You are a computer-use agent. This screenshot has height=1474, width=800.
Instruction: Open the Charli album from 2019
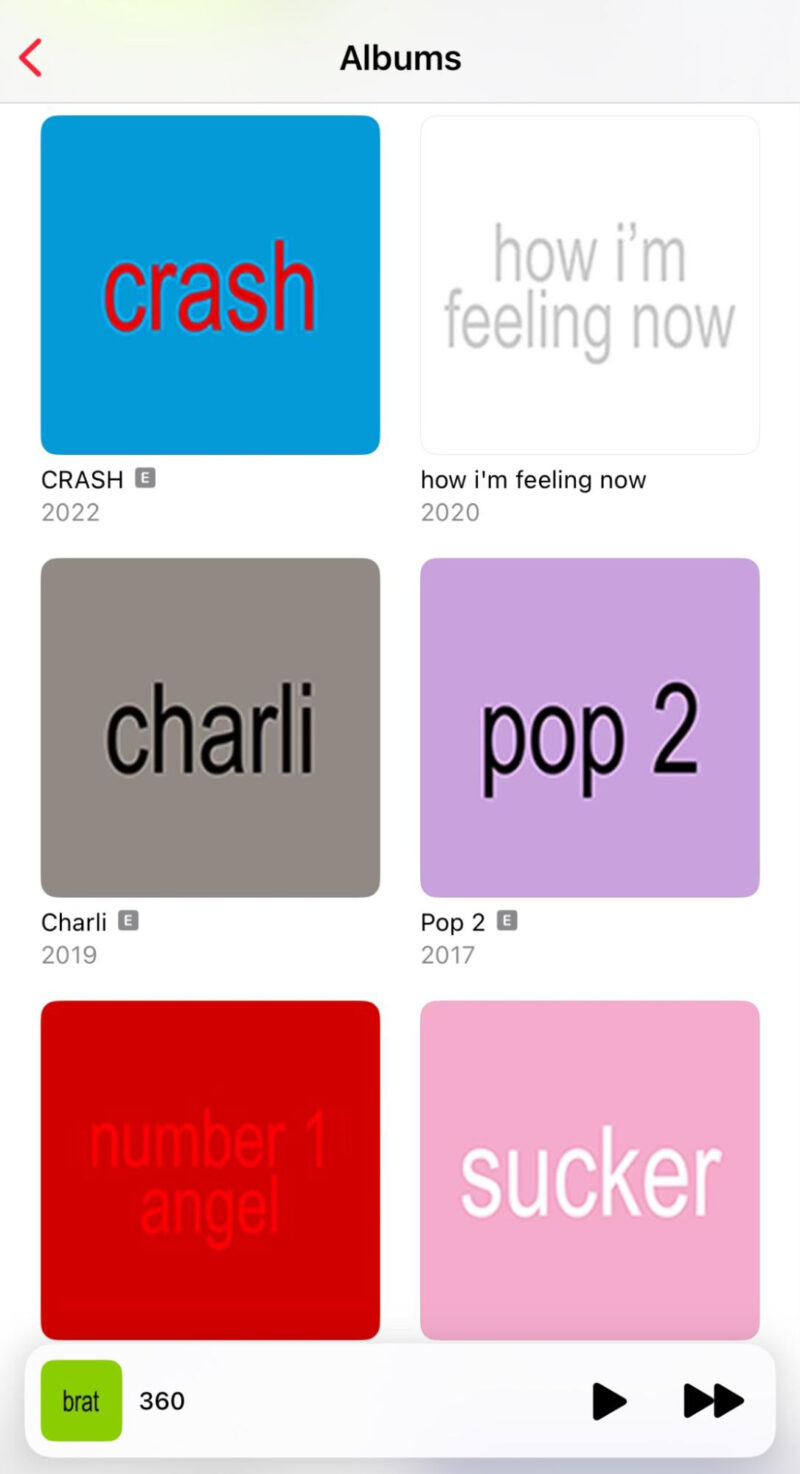pos(210,727)
